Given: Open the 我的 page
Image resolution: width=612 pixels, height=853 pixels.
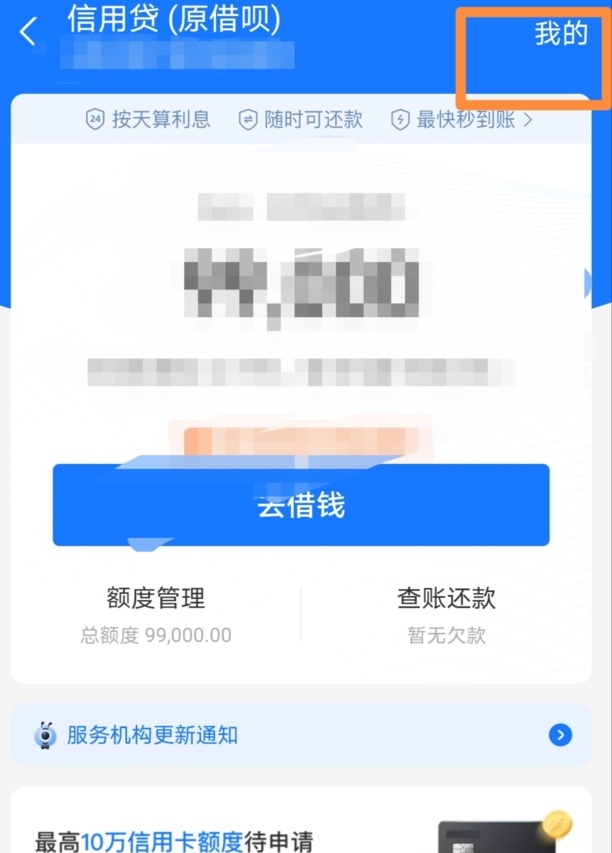Looking at the screenshot, I should tap(560, 34).
